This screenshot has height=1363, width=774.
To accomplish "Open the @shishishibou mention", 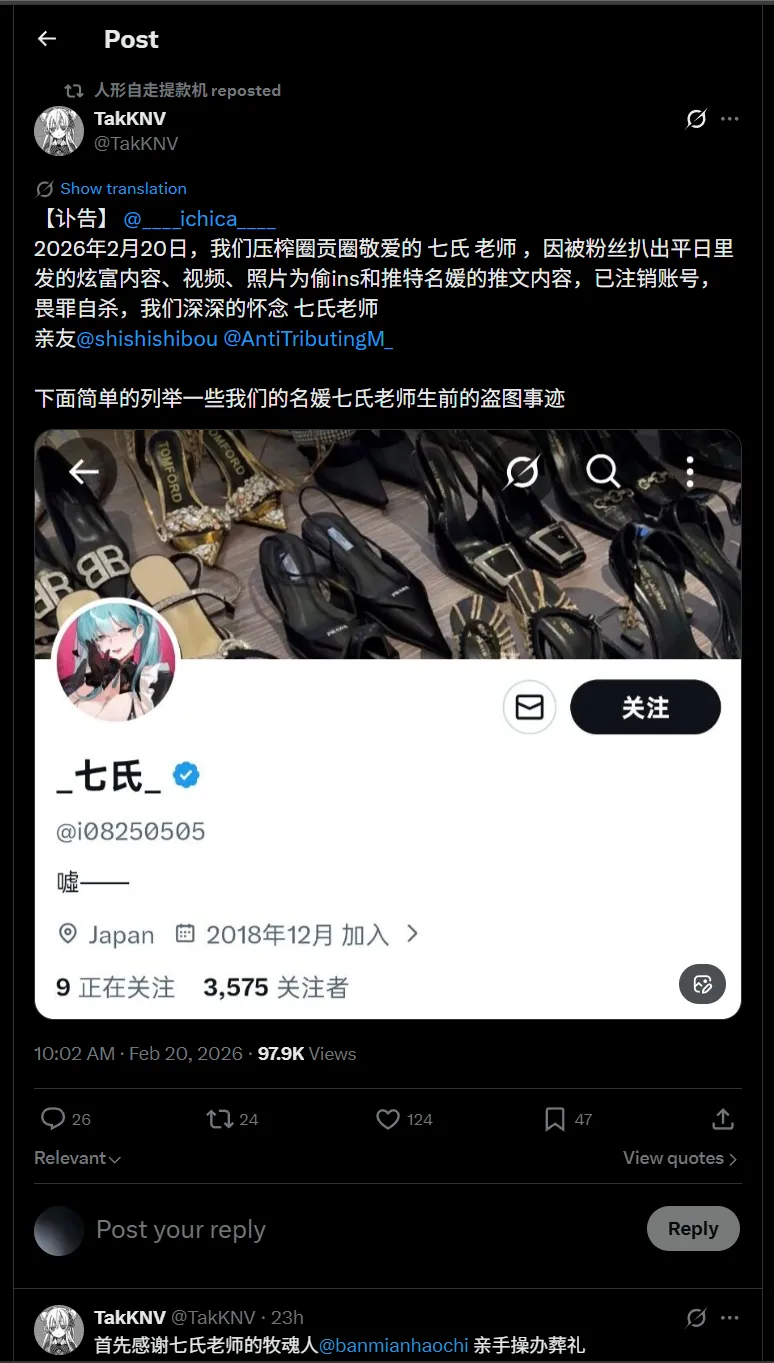I will click(x=147, y=339).
